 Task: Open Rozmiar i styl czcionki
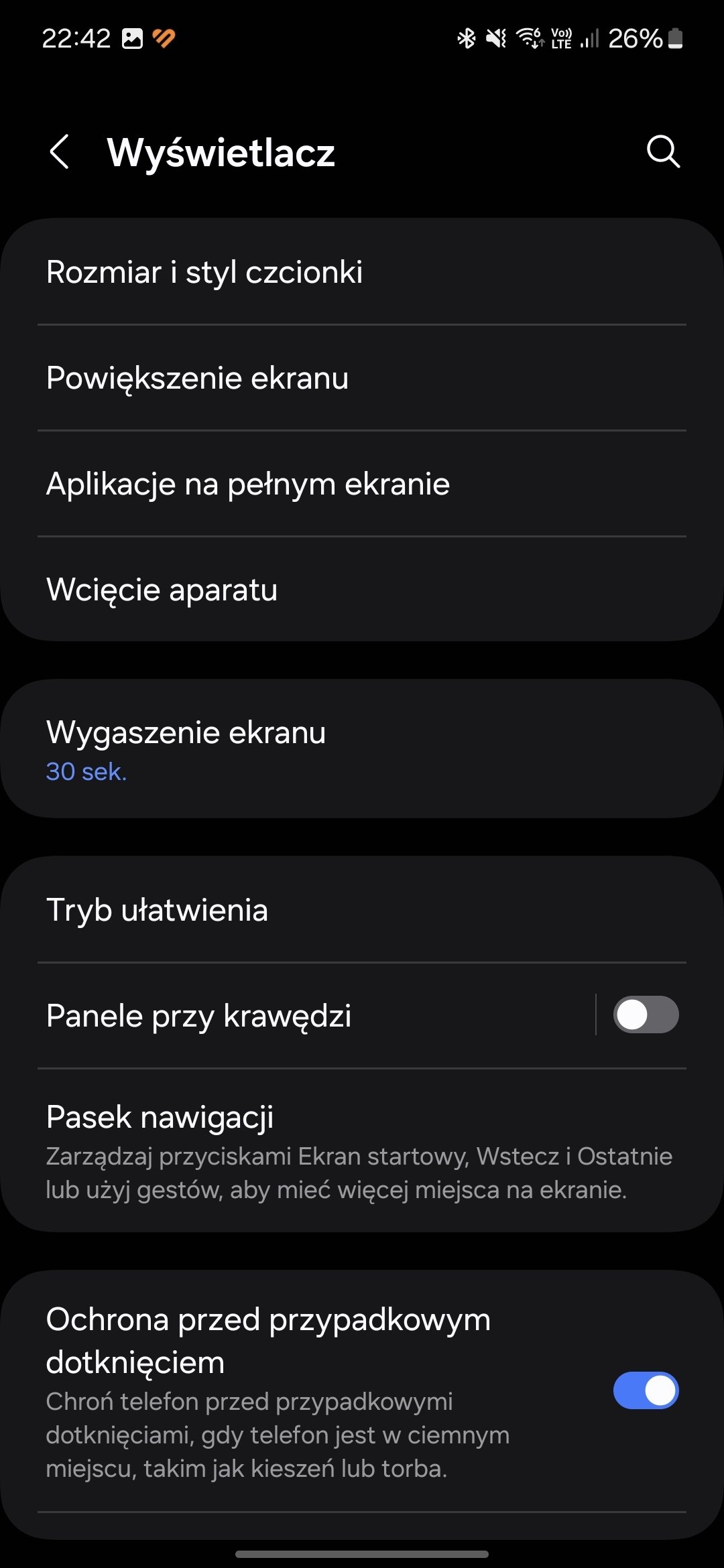pyautogui.click(x=362, y=272)
